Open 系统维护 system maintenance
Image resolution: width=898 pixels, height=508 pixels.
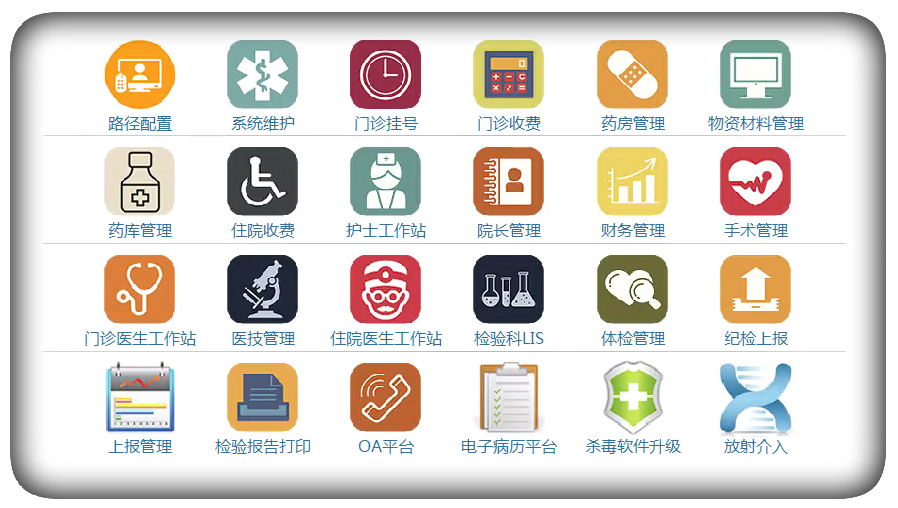tap(263, 75)
